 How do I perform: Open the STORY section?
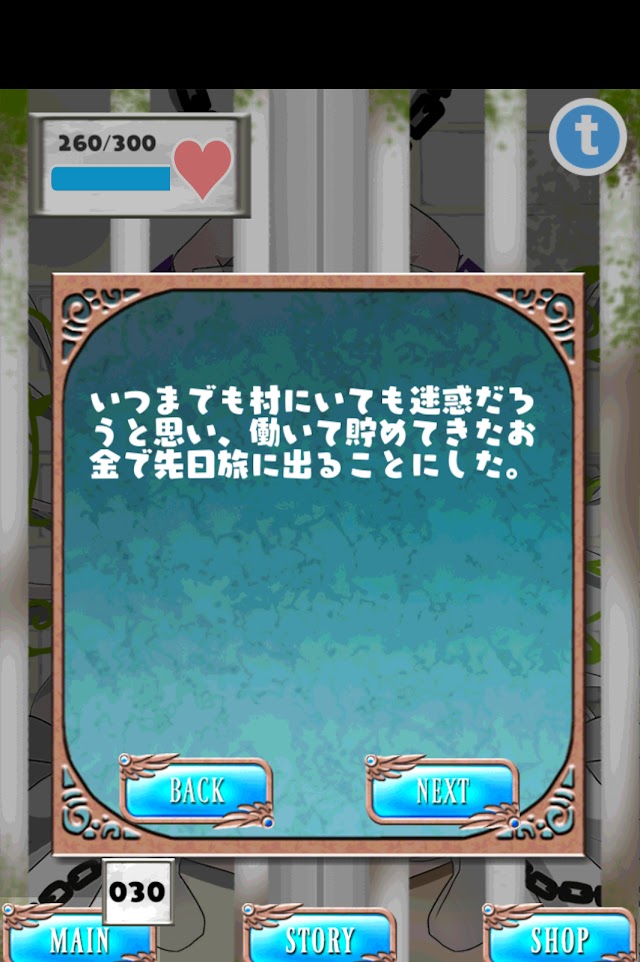tap(320, 939)
